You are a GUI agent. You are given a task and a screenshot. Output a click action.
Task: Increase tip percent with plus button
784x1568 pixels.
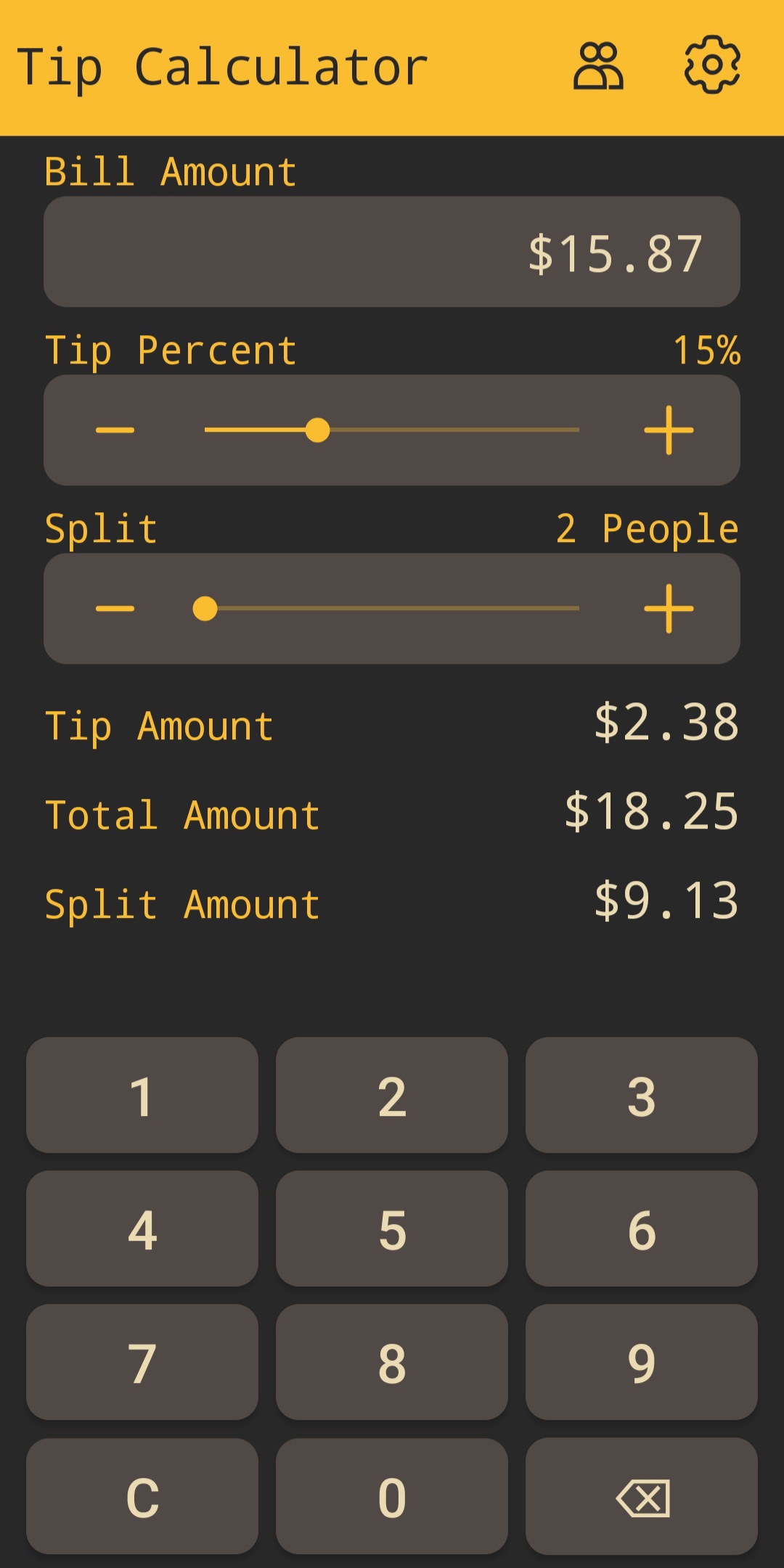coord(669,430)
